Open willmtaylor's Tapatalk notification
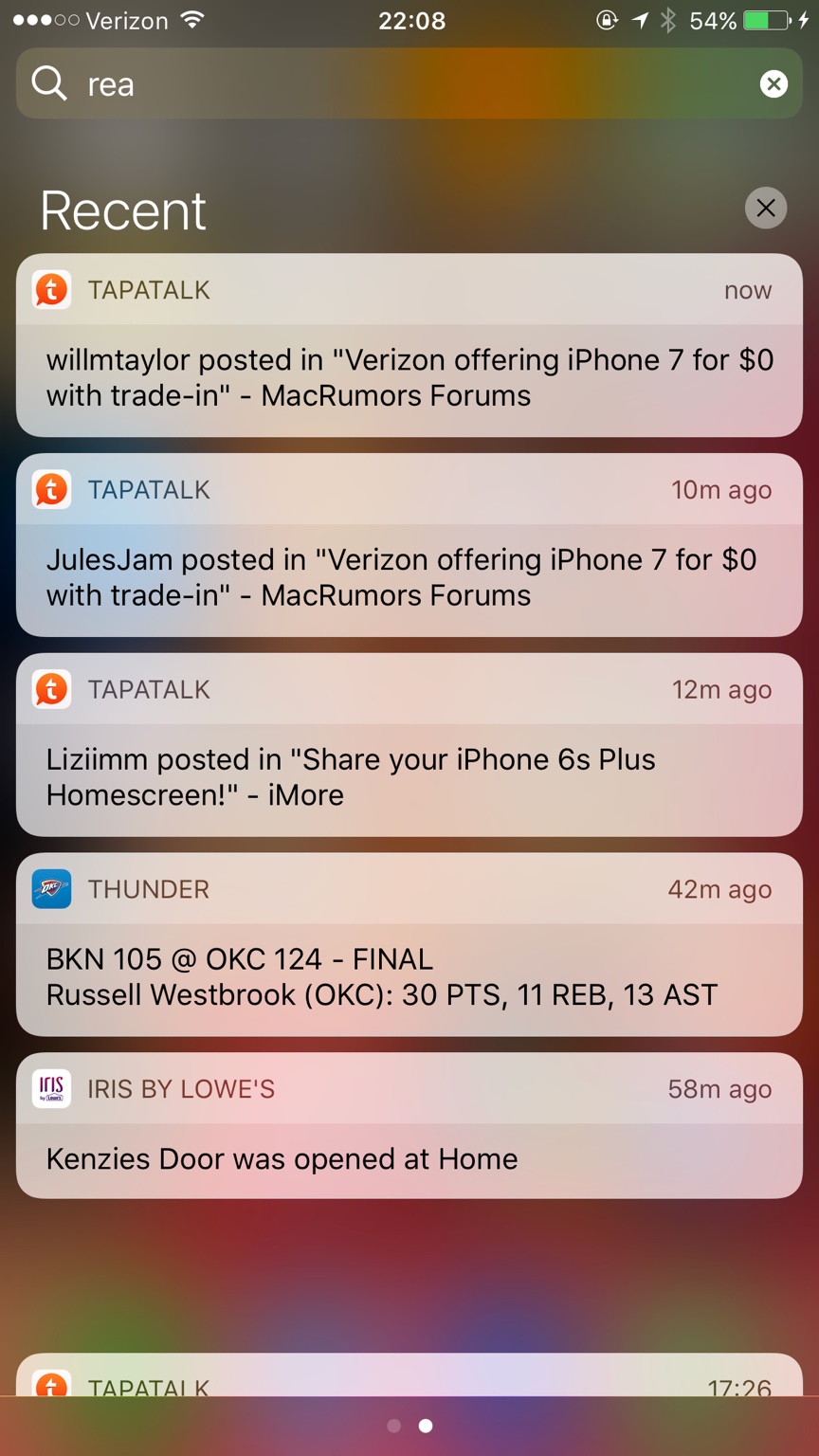Screen dimensions: 819x1456 coord(409,377)
